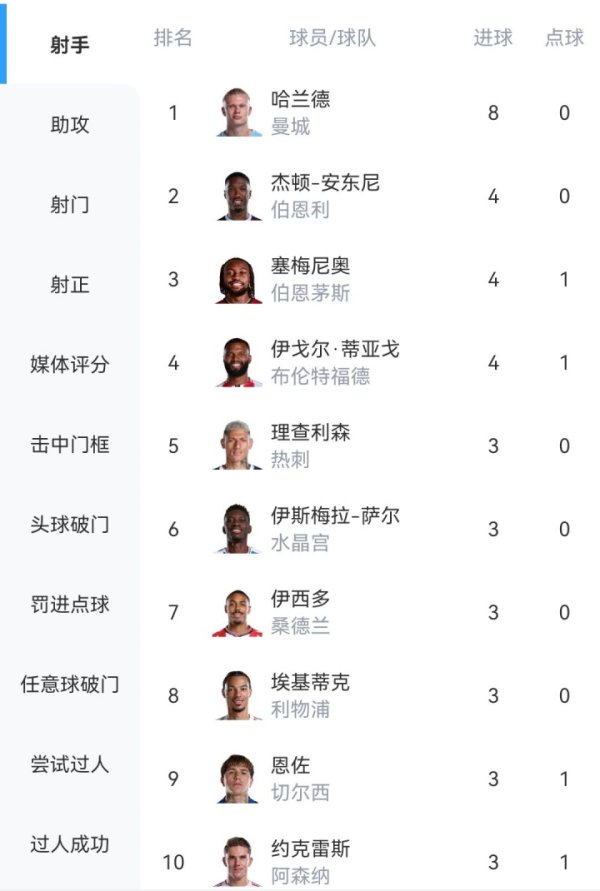The height and width of the screenshot is (891, 600).
Task: Select the 头球破门 category
Action: click(x=70, y=525)
